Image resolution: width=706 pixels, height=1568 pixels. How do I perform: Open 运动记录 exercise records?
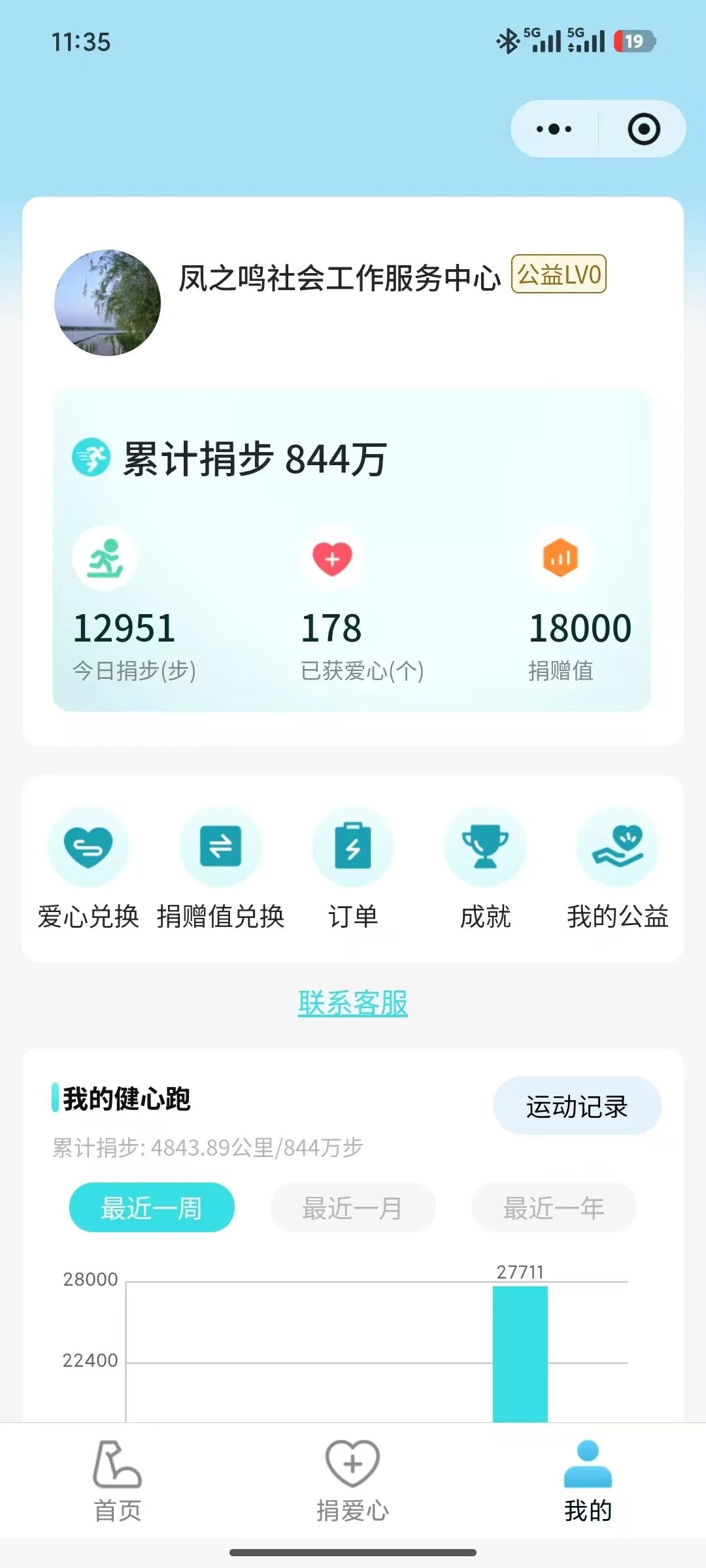click(x=577, y=1106)
